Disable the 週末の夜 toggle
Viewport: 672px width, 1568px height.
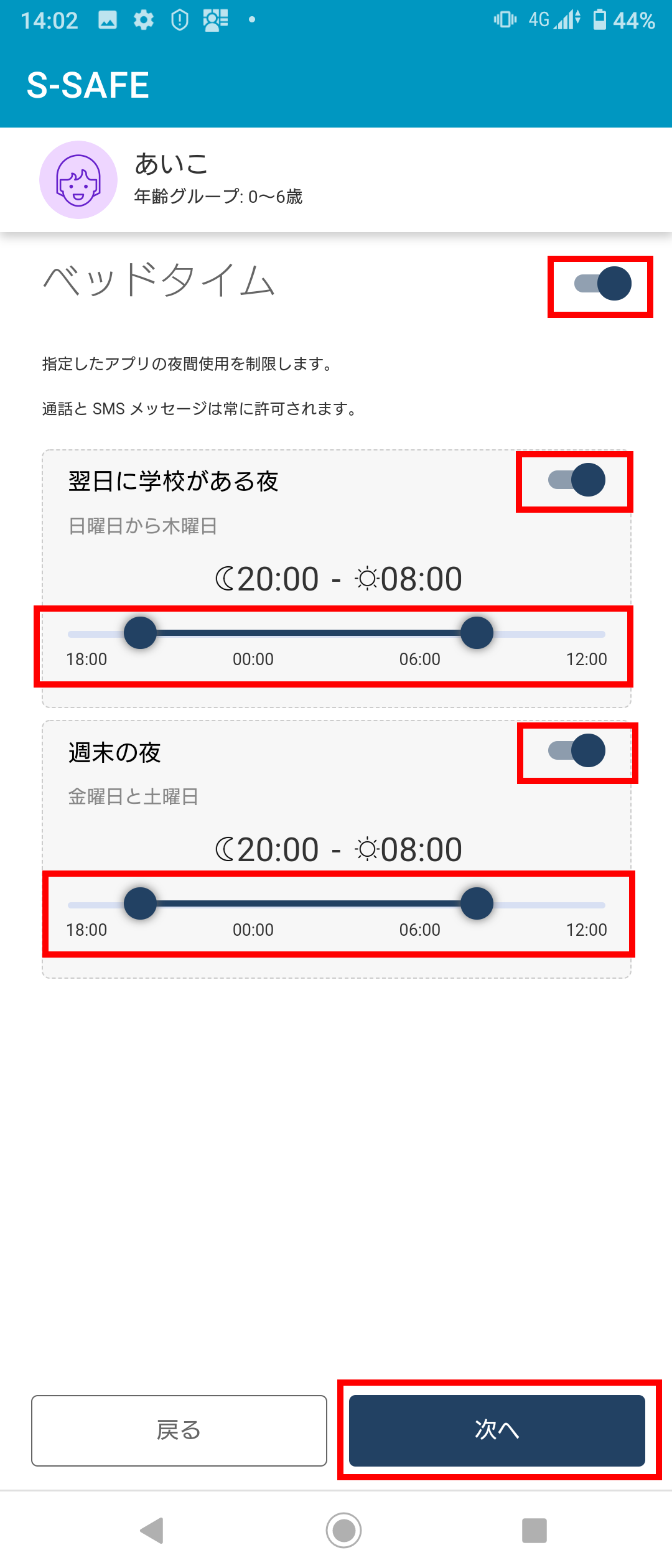pos(576,750)
